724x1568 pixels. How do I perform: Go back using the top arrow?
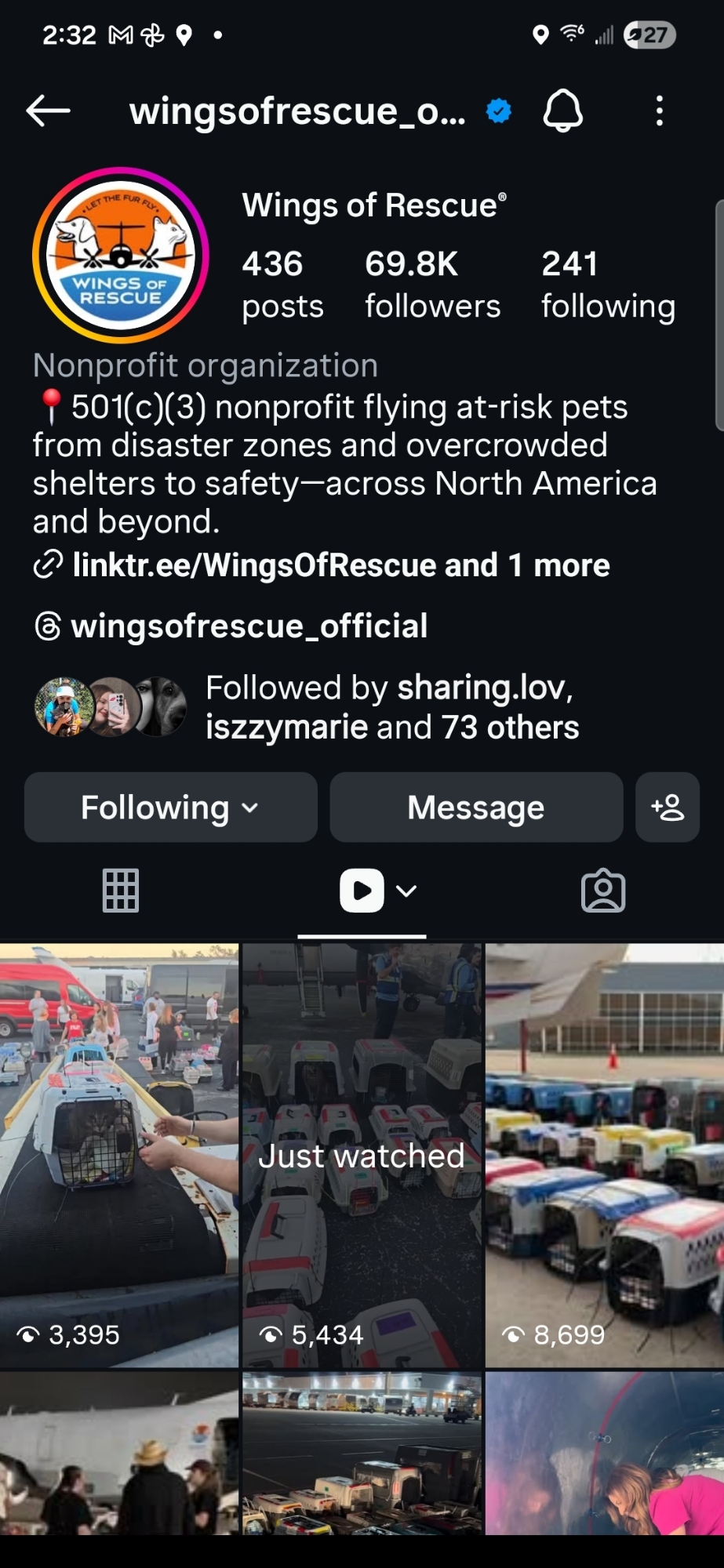tap(49, 111)
